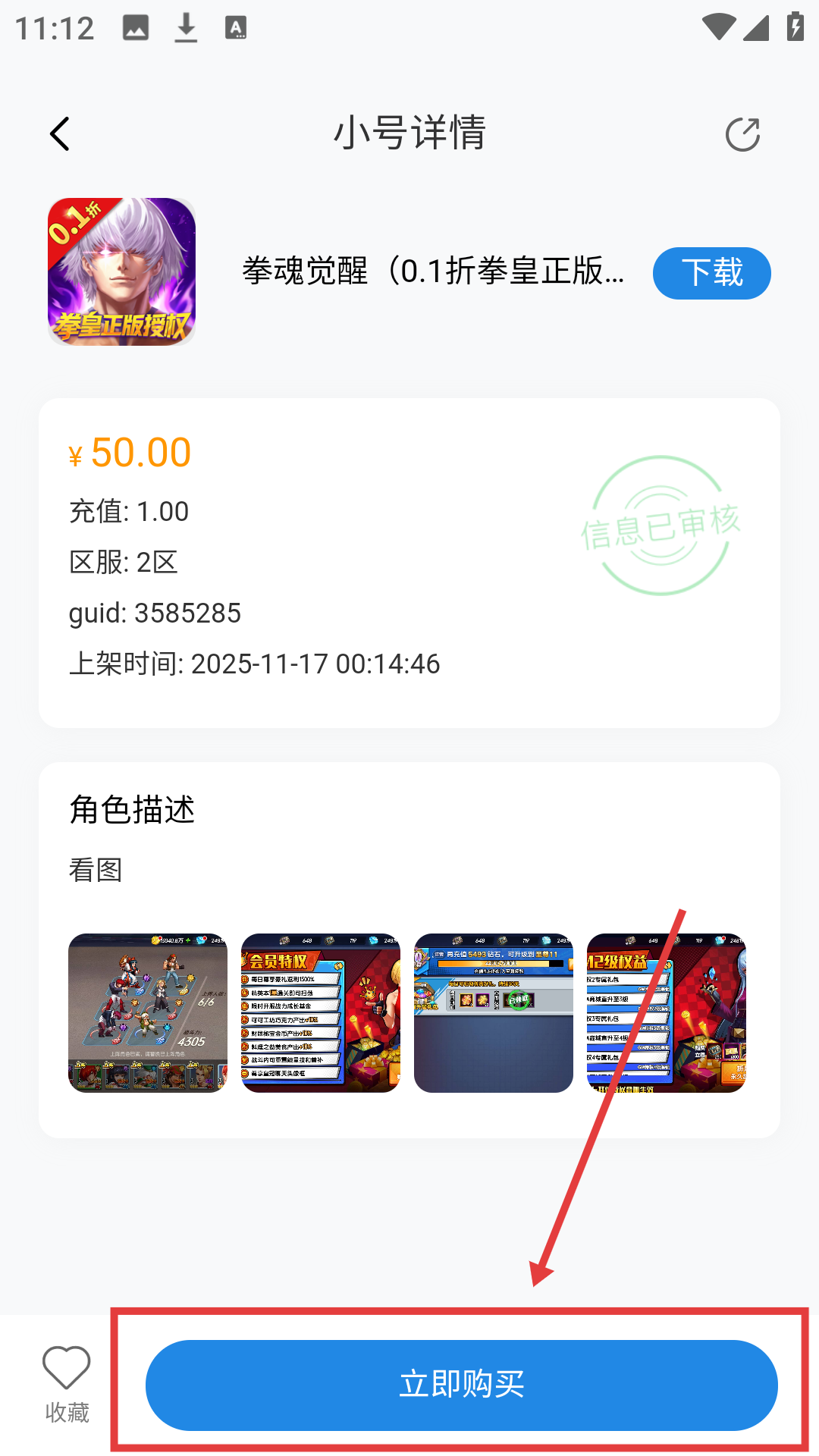The height and width of the screenshot is (1456, 819).
Task: Enlarge the recharge diamonds screenshot
Action: coord(494,1012)
